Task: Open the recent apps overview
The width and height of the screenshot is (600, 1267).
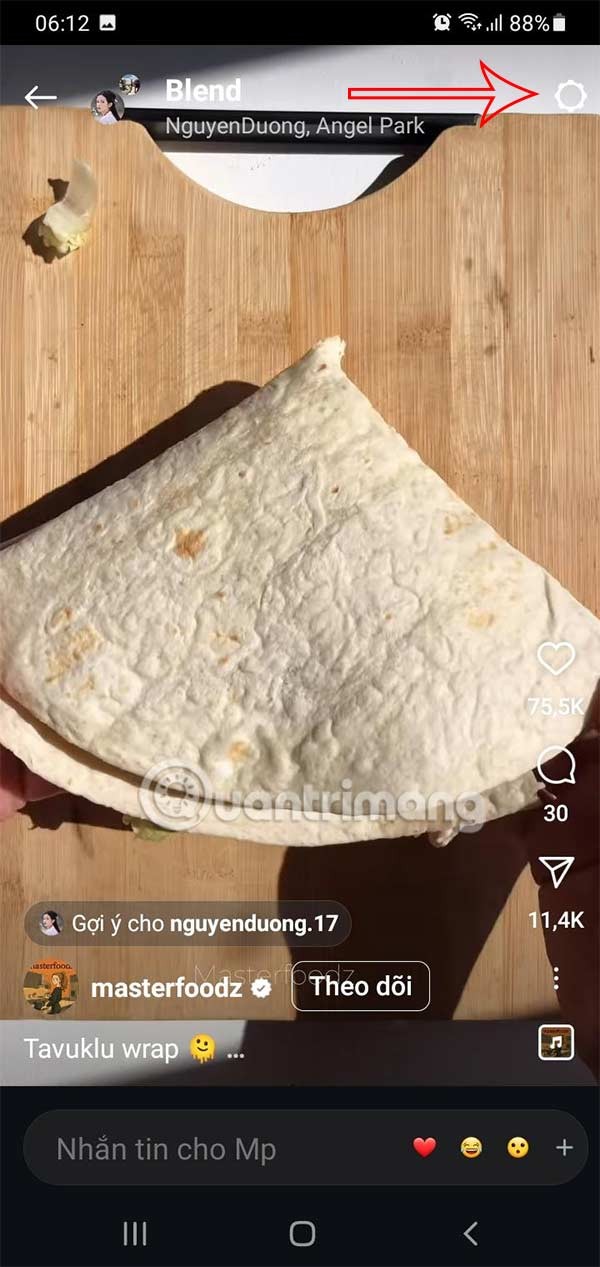Action: [135, 1234]
